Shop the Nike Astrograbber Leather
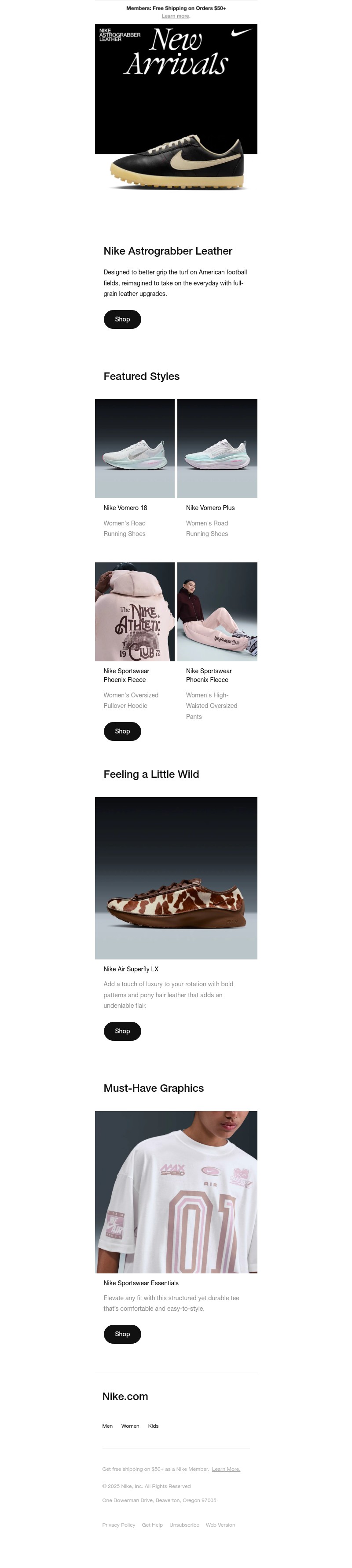352x1568 pixels. [122, 319]
